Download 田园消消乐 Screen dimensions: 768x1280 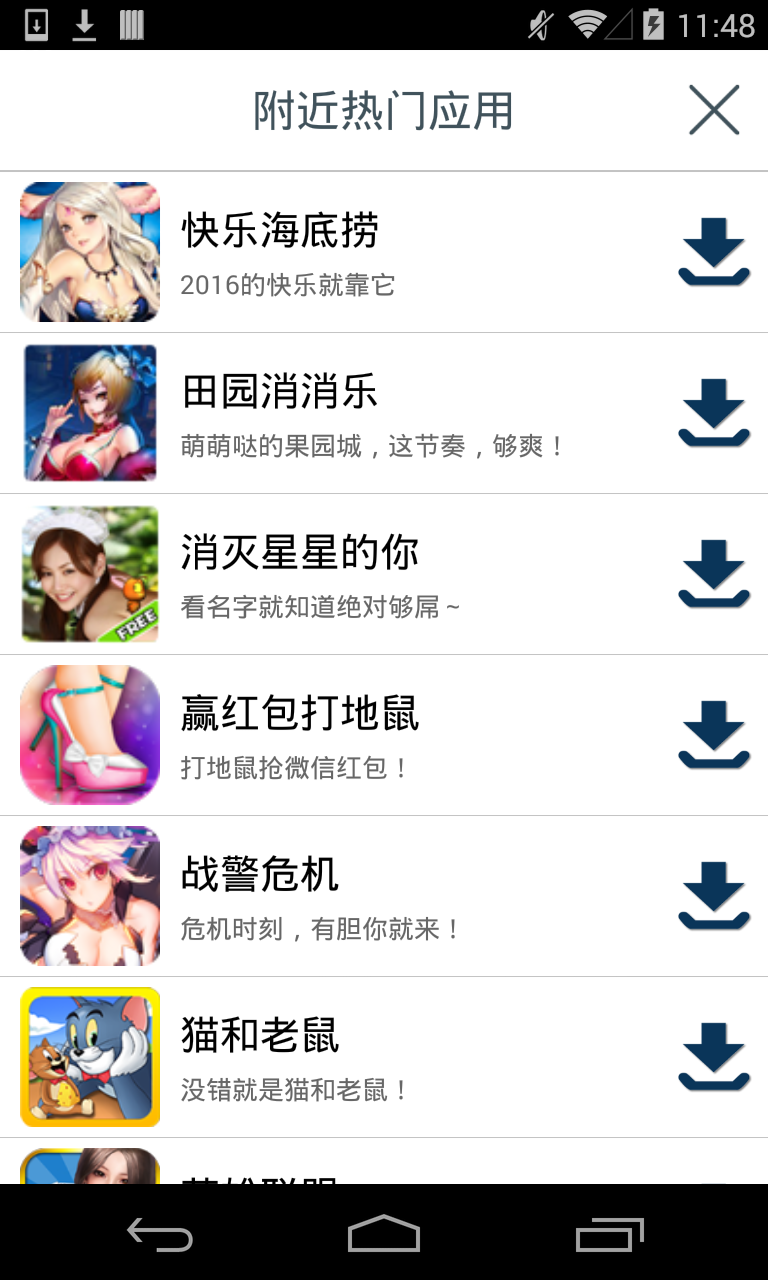[x=714, y=412]
